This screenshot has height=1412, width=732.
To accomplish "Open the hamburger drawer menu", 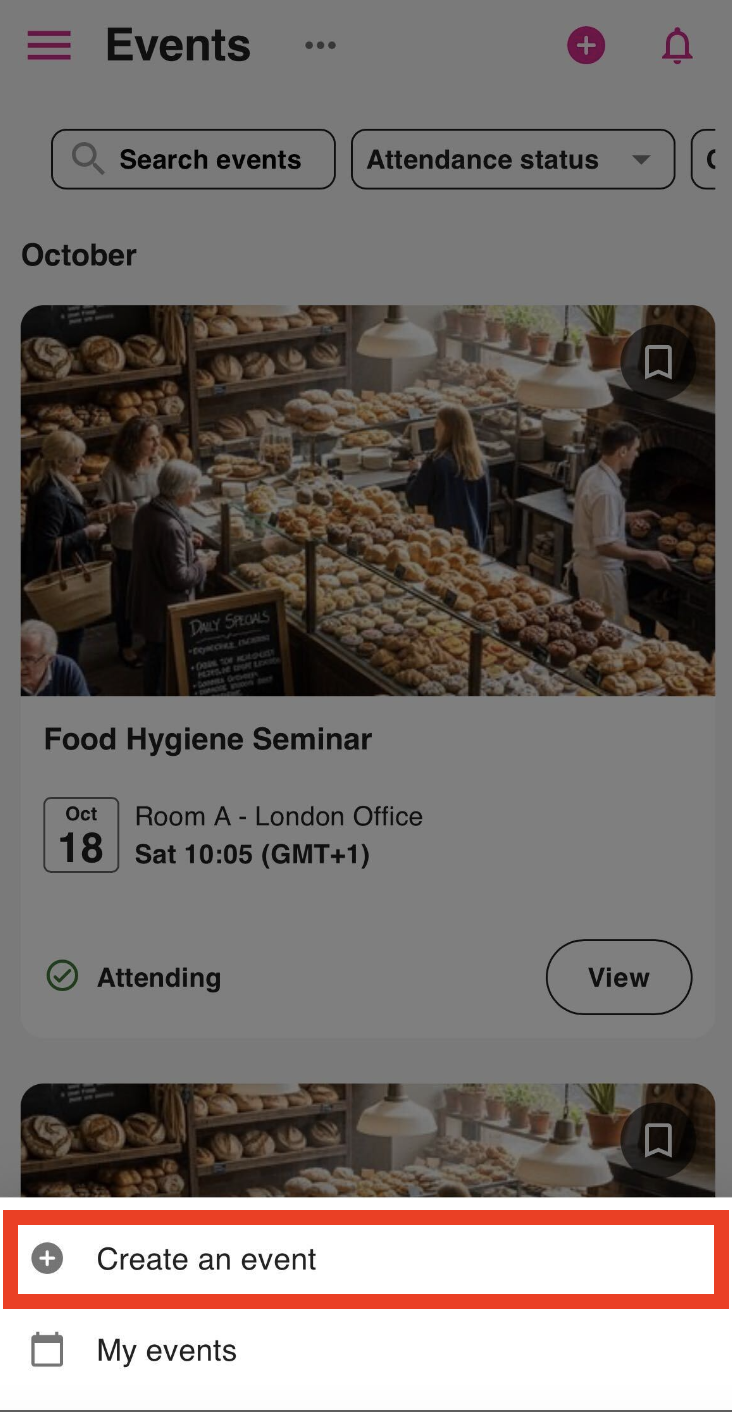I will click(49, 45).
